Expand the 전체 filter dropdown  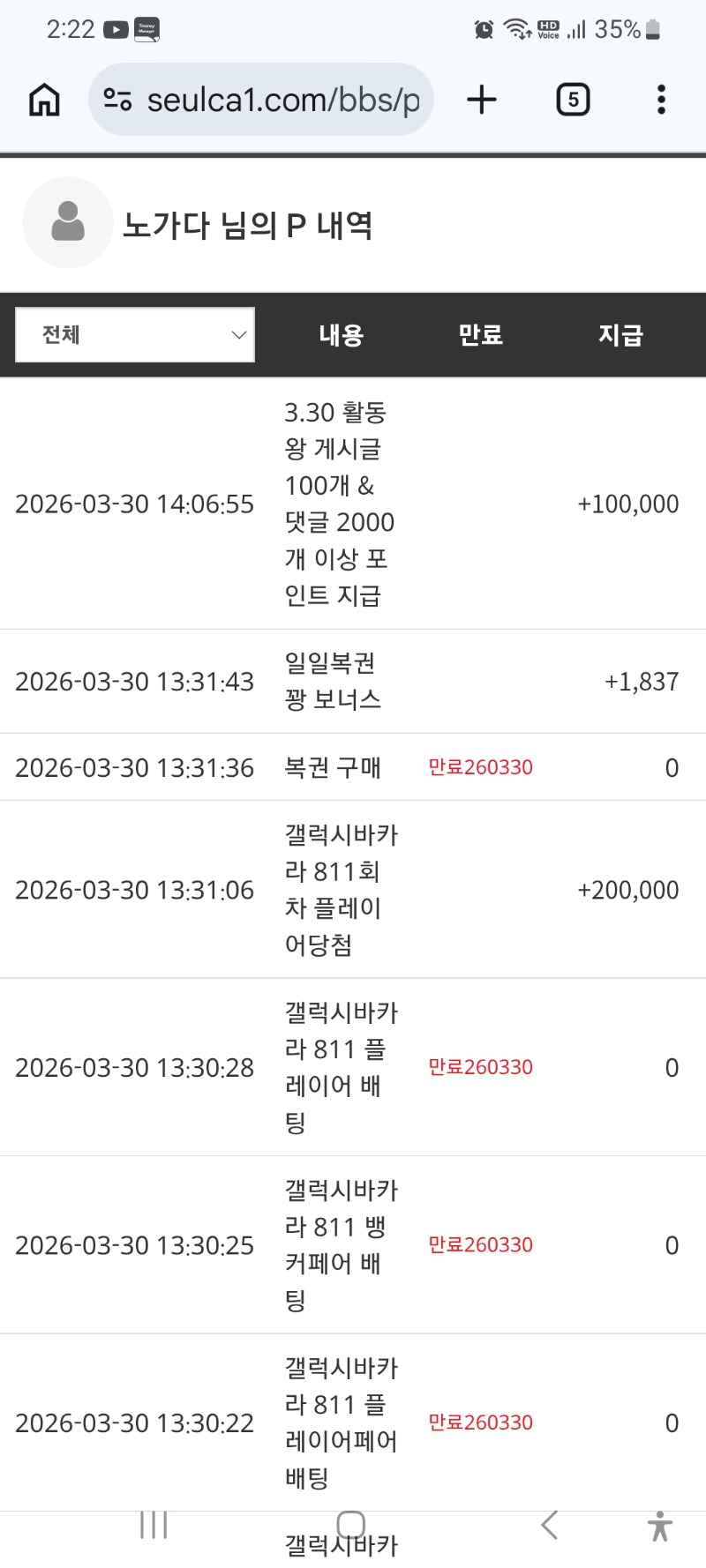135,335
